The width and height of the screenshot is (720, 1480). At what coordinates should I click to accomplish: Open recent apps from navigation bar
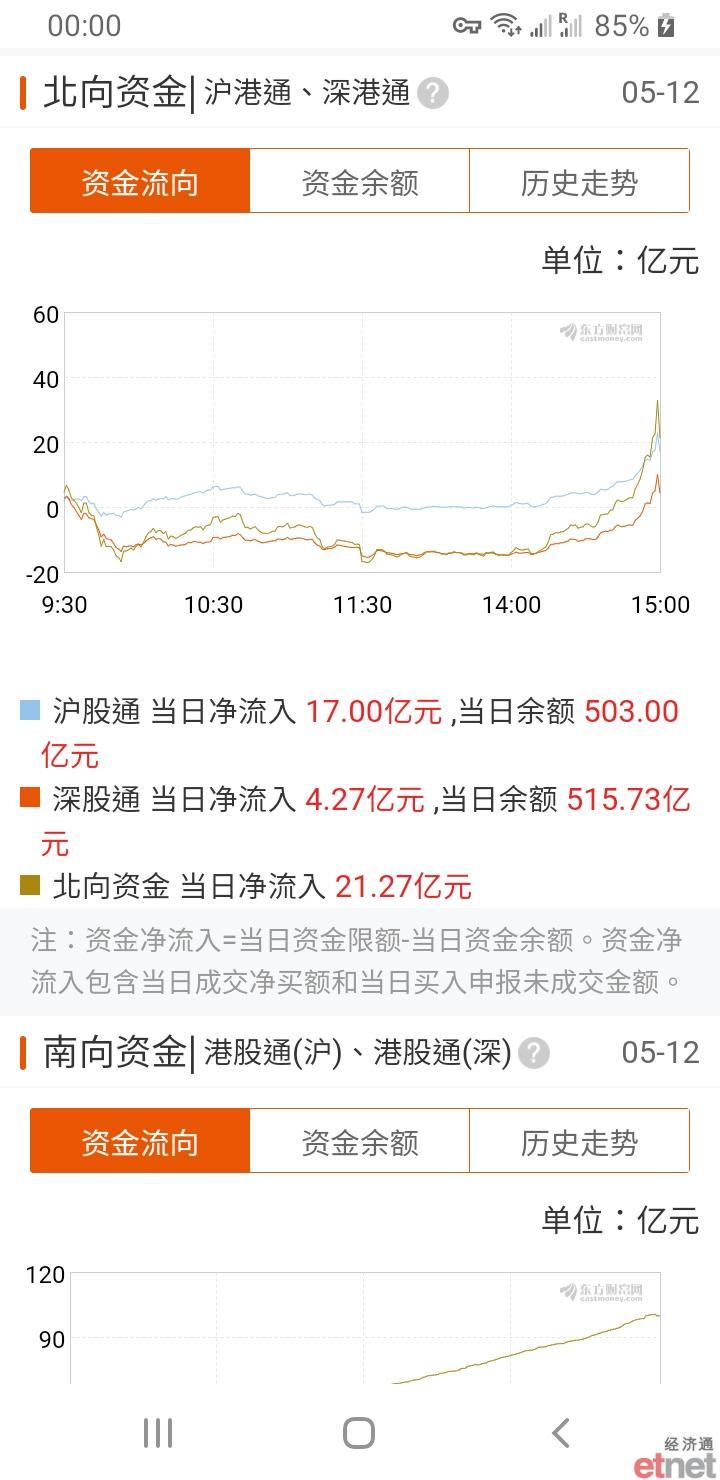158,1432
